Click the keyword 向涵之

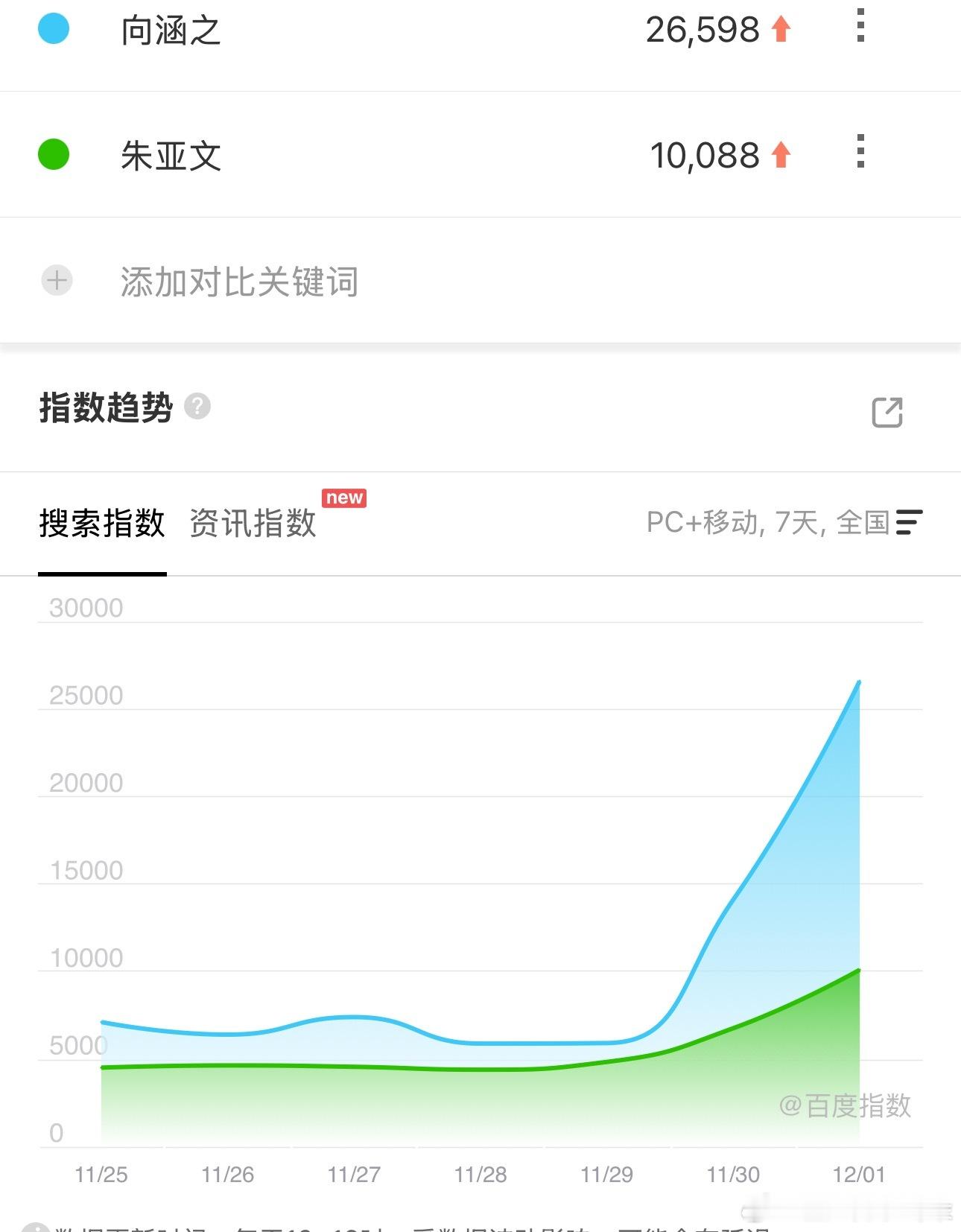pos(171,28)
